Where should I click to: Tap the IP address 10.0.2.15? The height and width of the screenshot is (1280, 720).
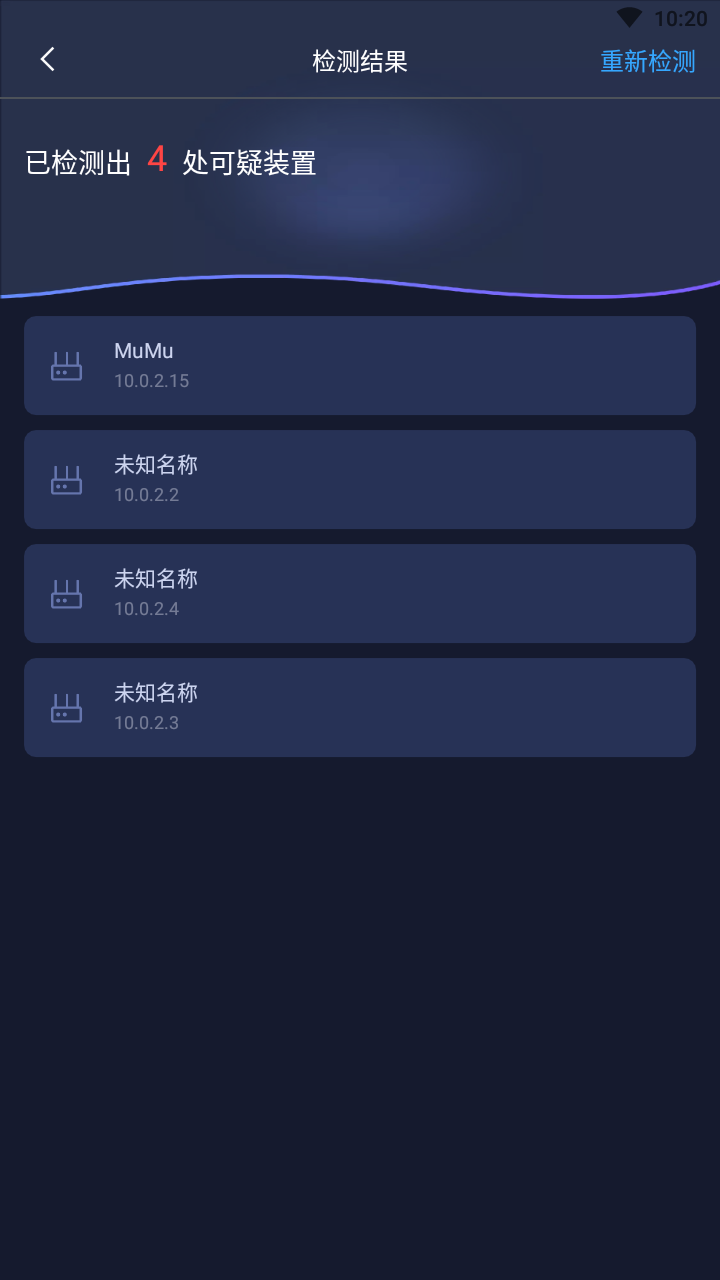pyautogui.click(x=151, y=380)
